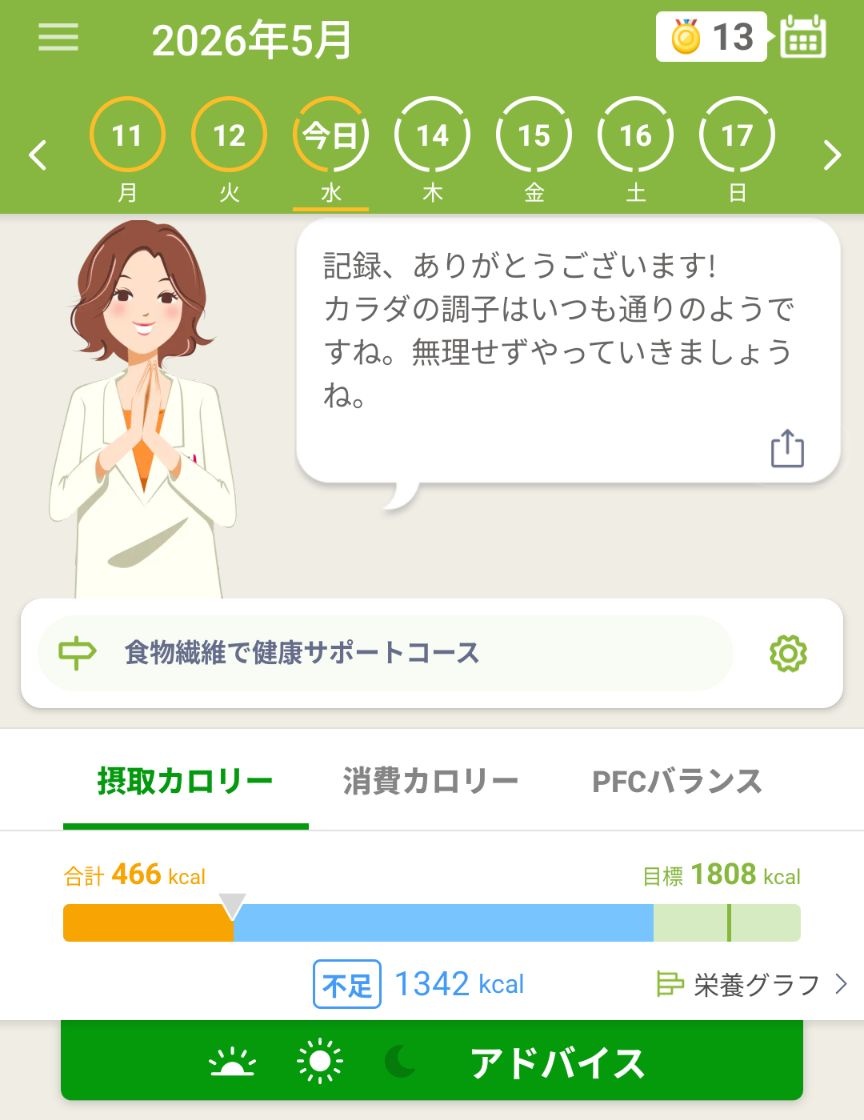Open the hamburger menu
This screenshot has width=864, height=1120.
tap(58, 37)
